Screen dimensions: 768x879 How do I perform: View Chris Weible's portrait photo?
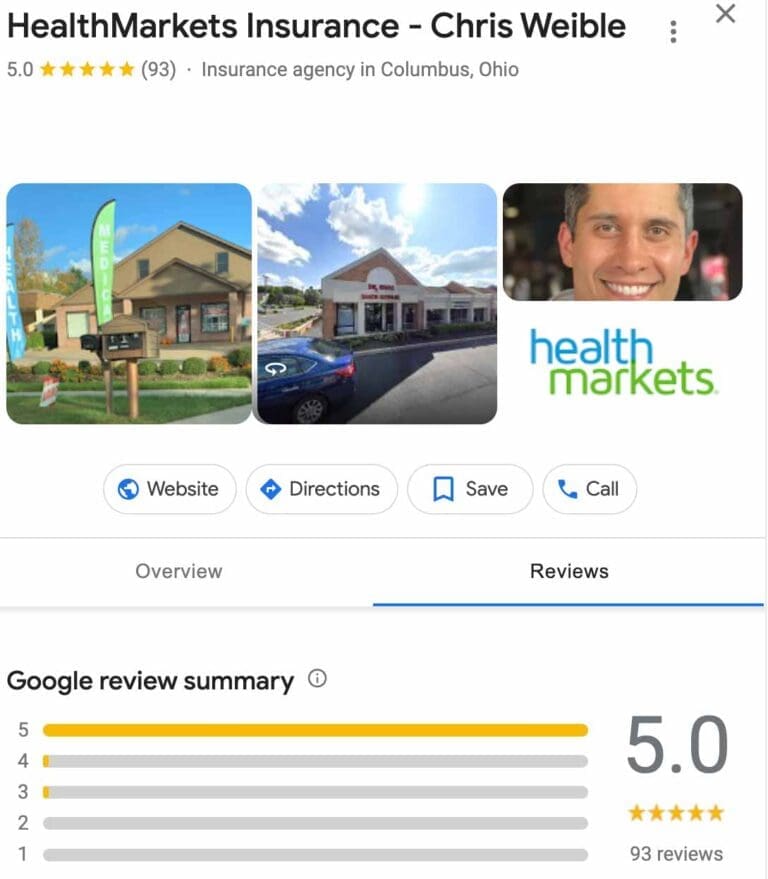pyautogui.click(x=622, y=242)
